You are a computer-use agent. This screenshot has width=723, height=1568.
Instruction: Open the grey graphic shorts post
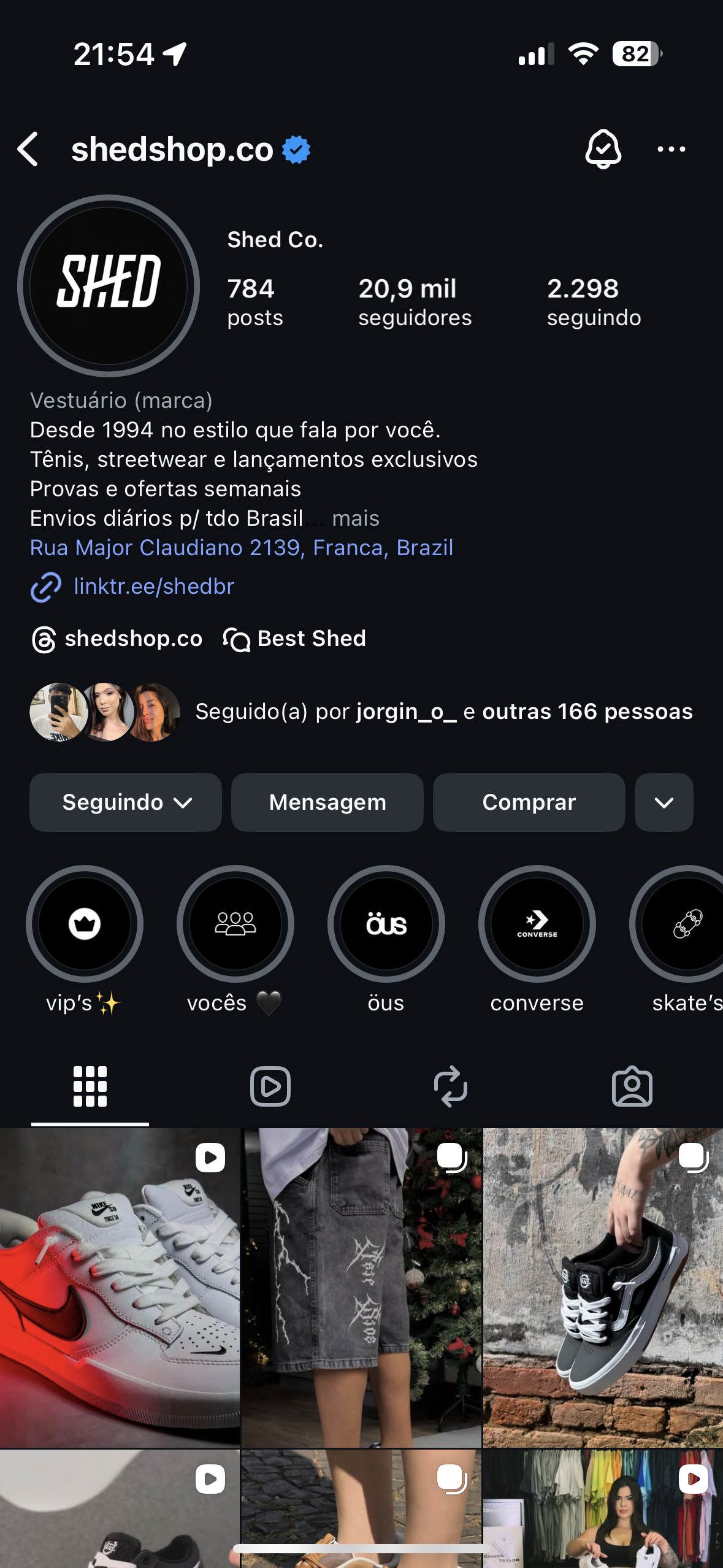pyautogui.click(x=362, y=1287)
